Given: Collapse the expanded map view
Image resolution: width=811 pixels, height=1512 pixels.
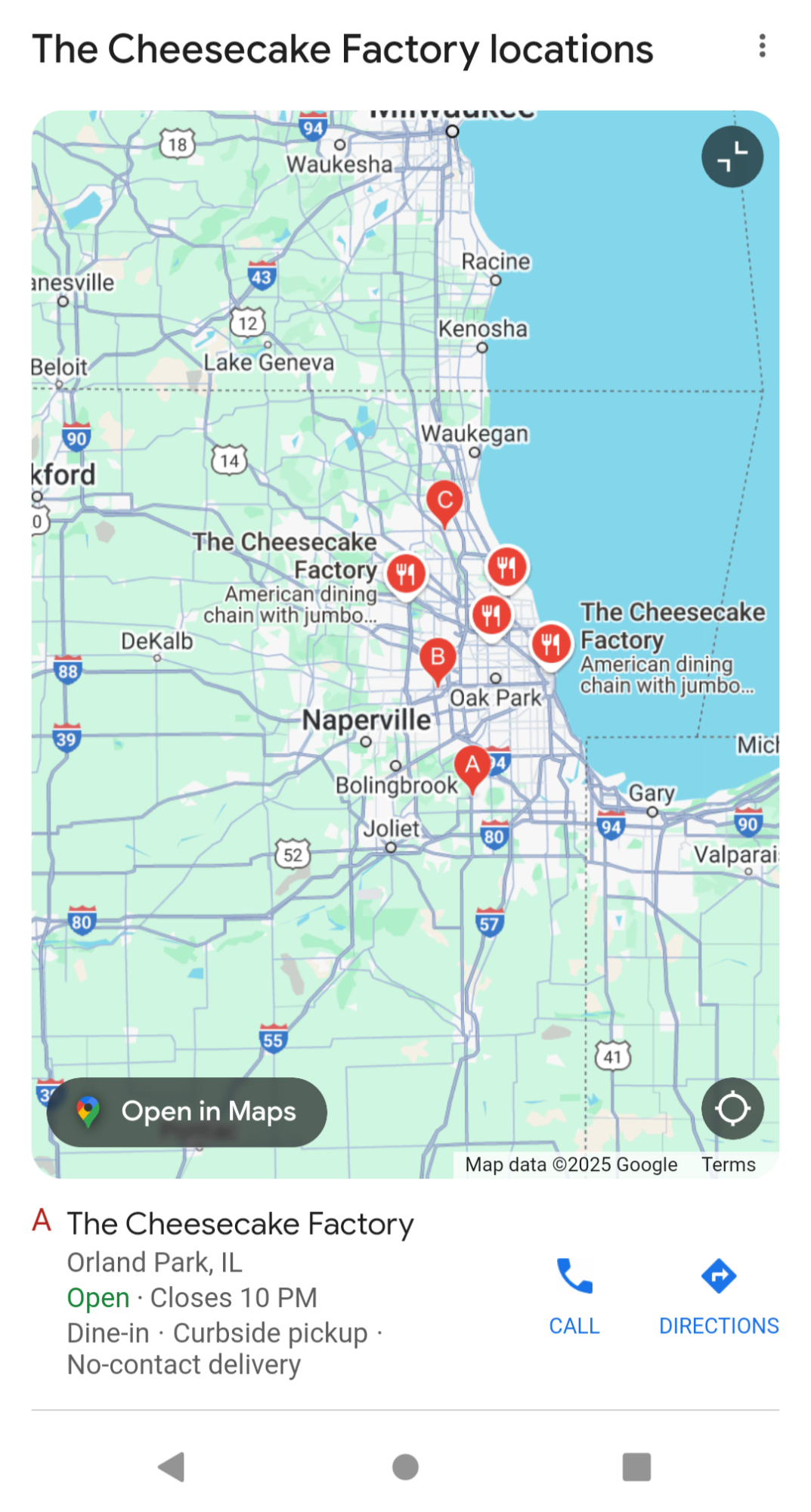Looking at the screenshot, I should tap(732, 157).
